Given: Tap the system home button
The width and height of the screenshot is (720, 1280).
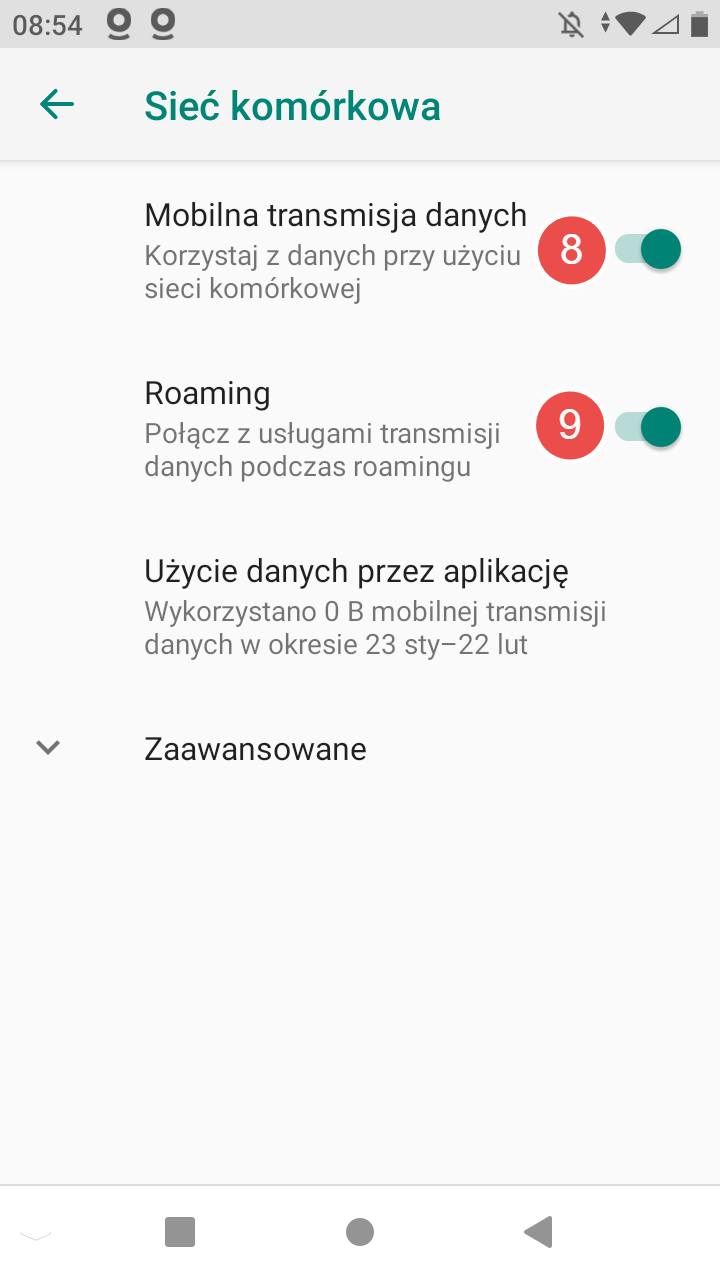Looking at the screenshot, I should [x=359, y=1232].
